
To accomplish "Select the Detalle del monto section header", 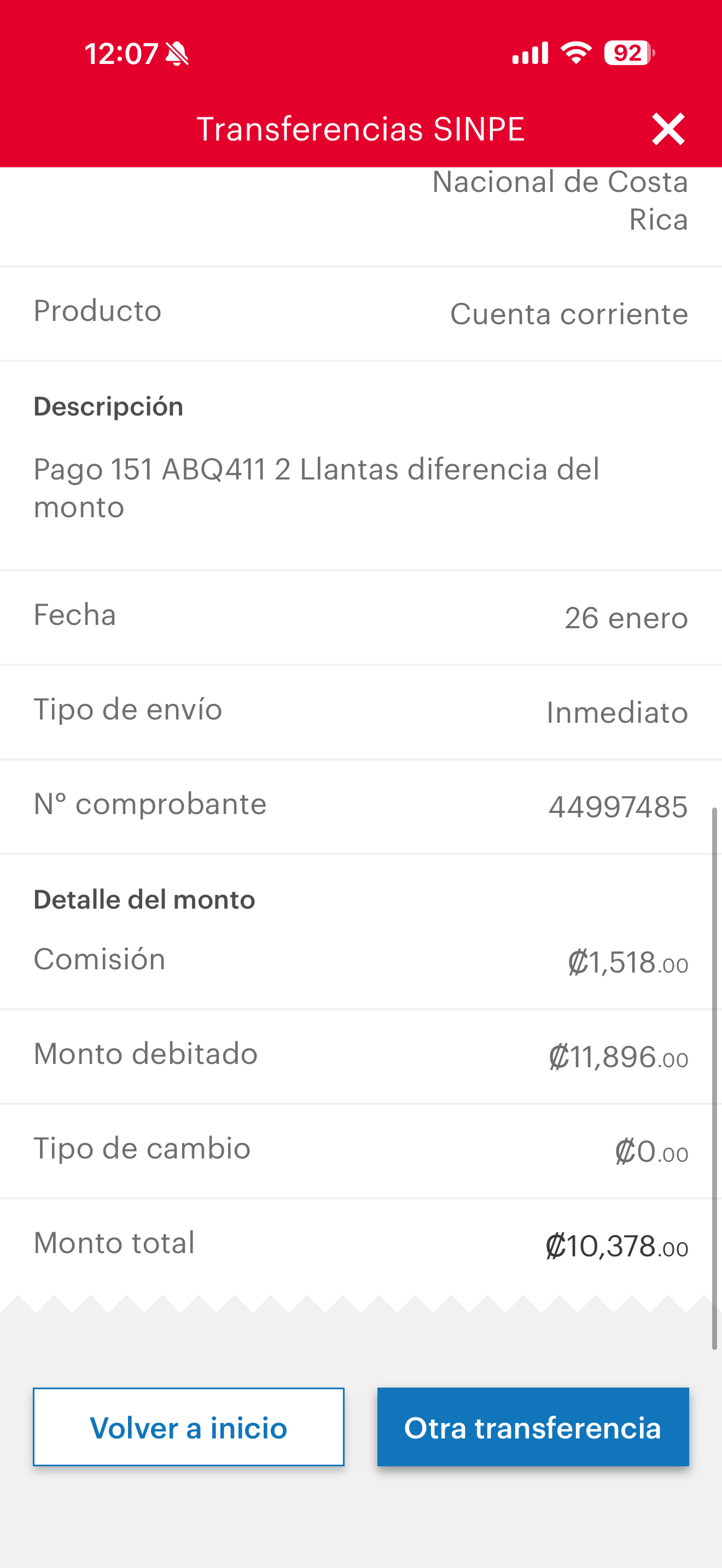I will [144, 899].
